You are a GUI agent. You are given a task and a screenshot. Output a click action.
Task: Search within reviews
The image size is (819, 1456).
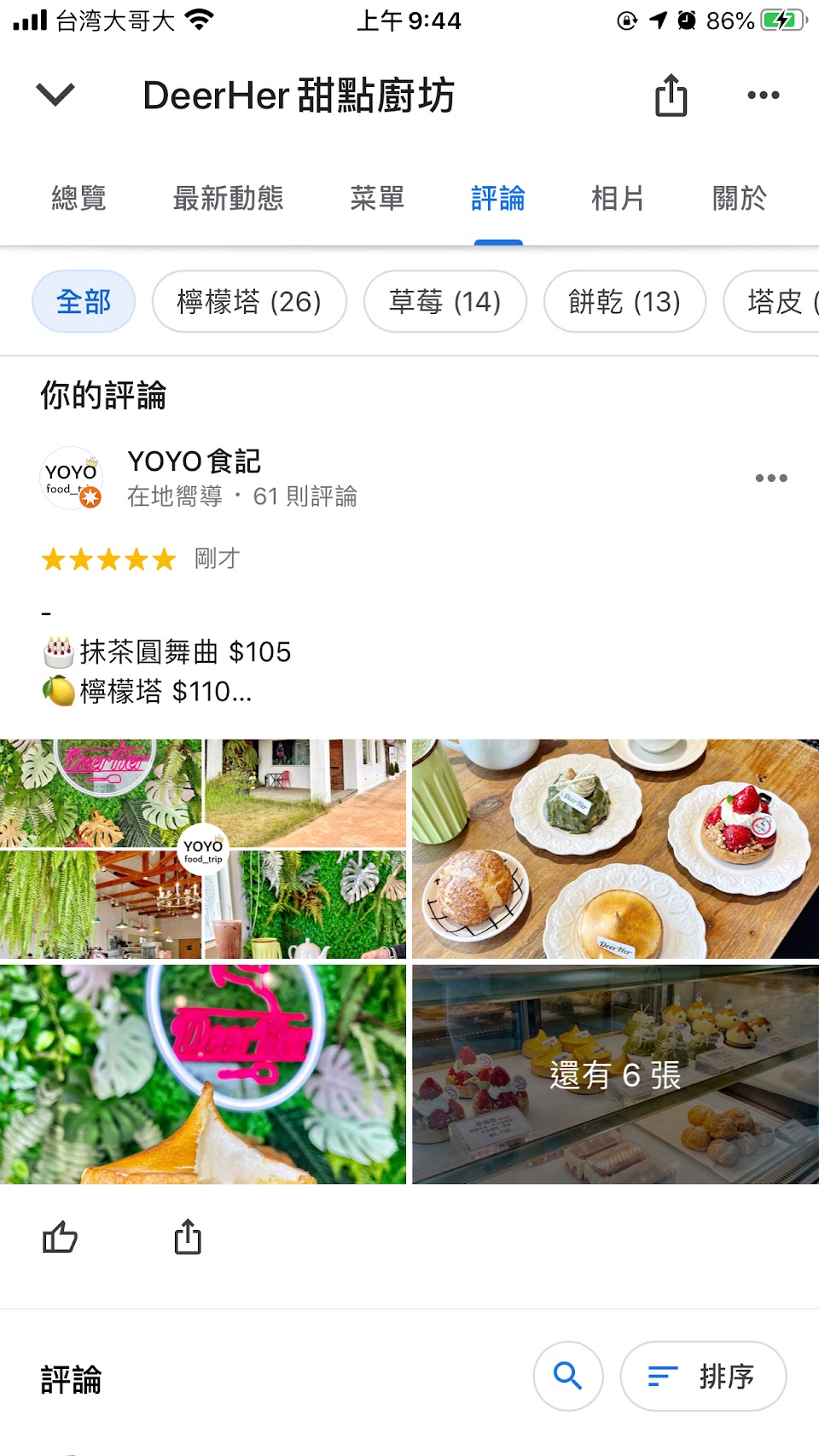pyautogui.click(x=567, y=1376)
